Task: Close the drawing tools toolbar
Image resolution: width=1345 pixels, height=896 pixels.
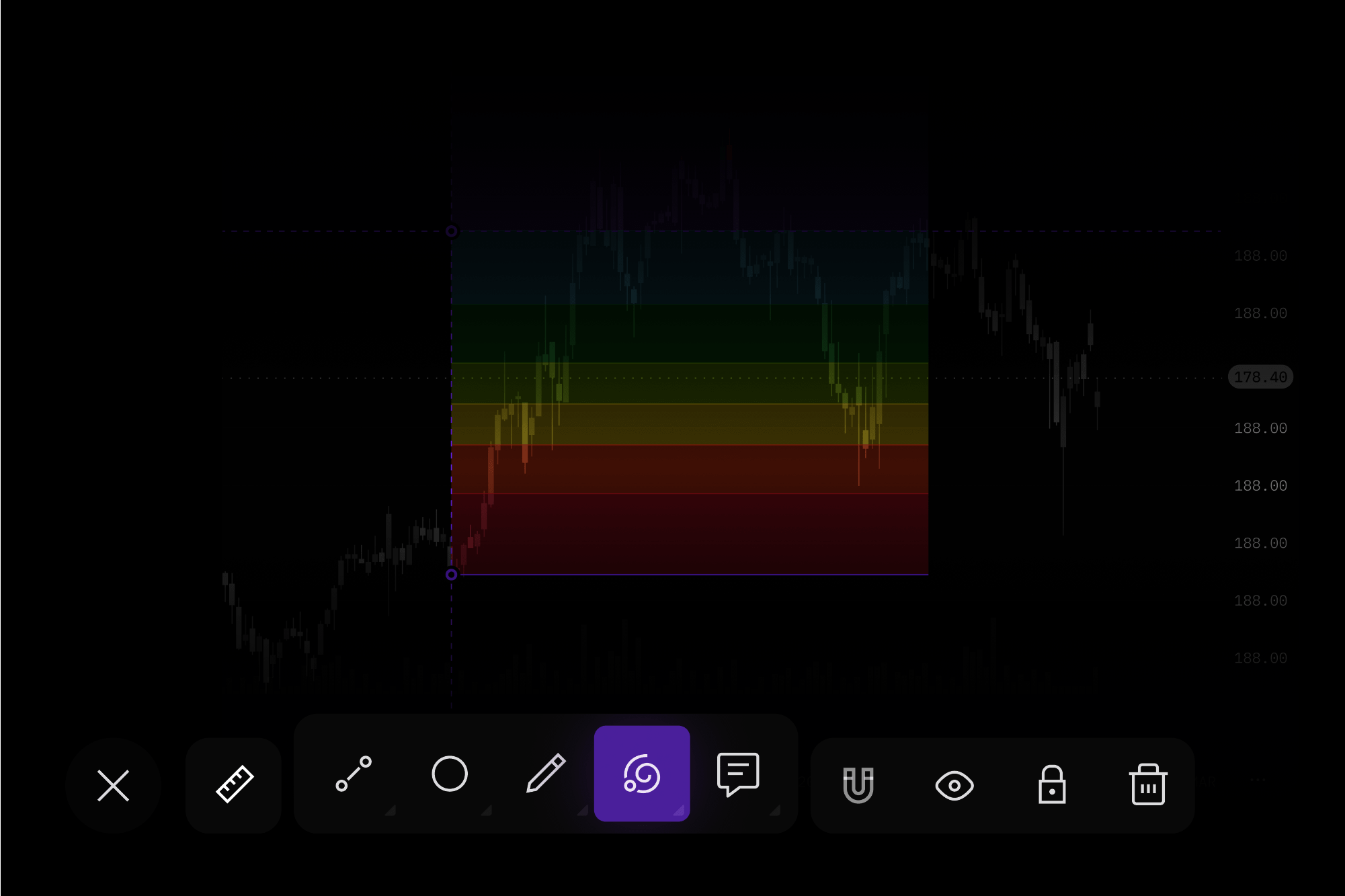Action: [113, 785]
